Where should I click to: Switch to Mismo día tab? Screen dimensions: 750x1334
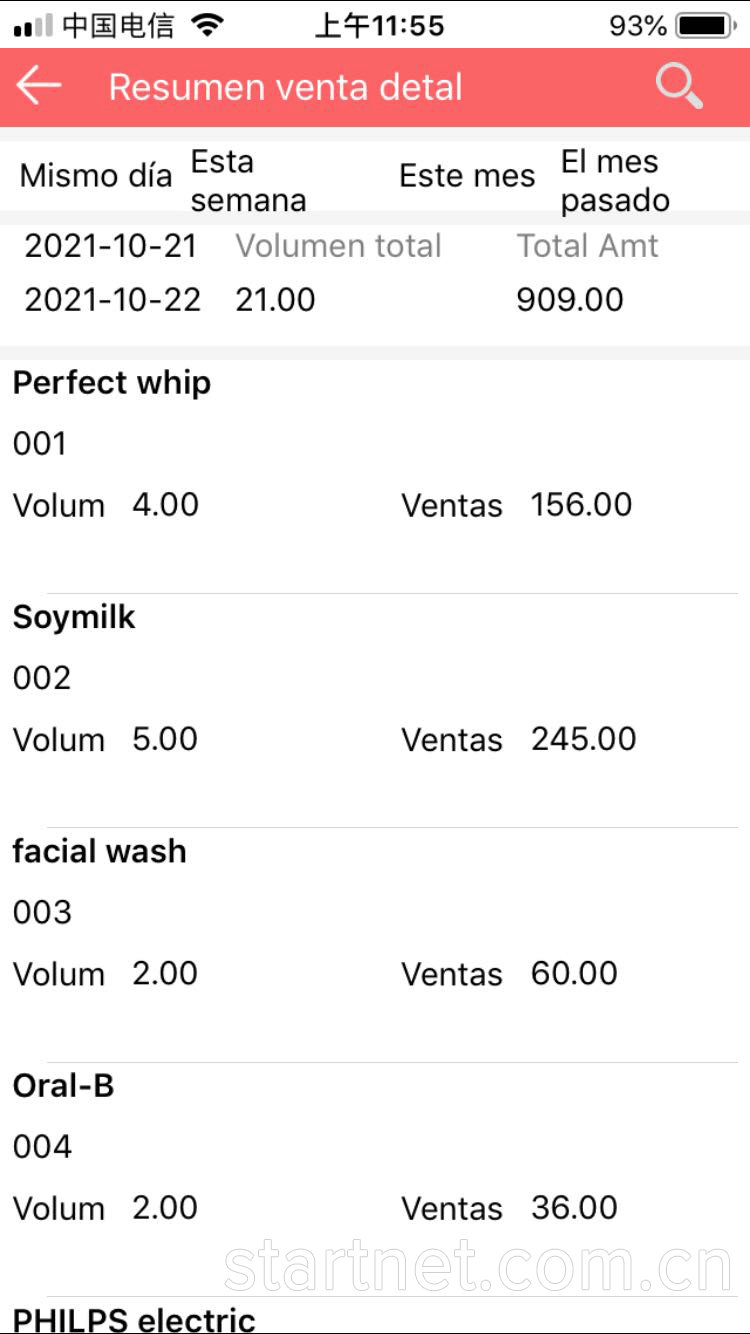(x=96, y=176)
